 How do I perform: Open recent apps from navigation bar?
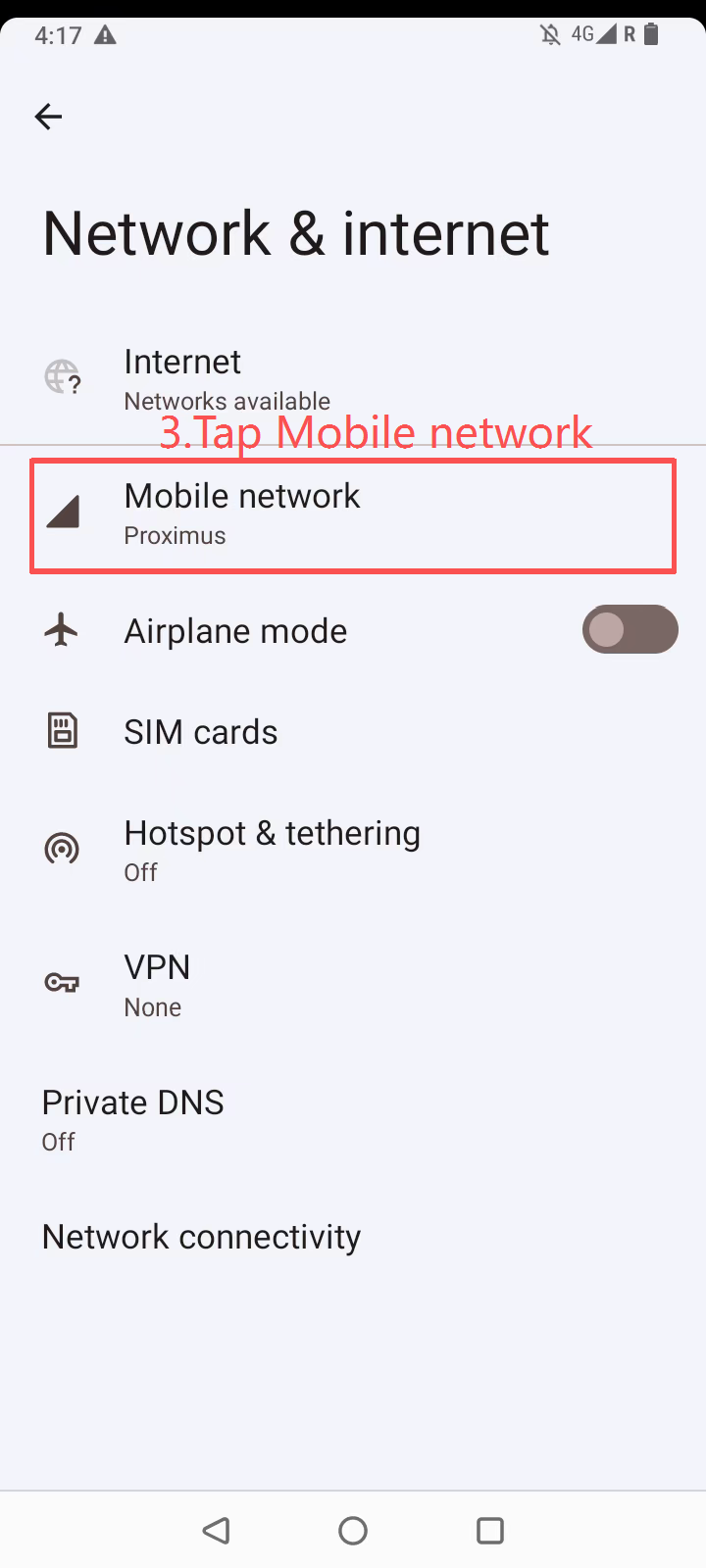click(489, 1530)
